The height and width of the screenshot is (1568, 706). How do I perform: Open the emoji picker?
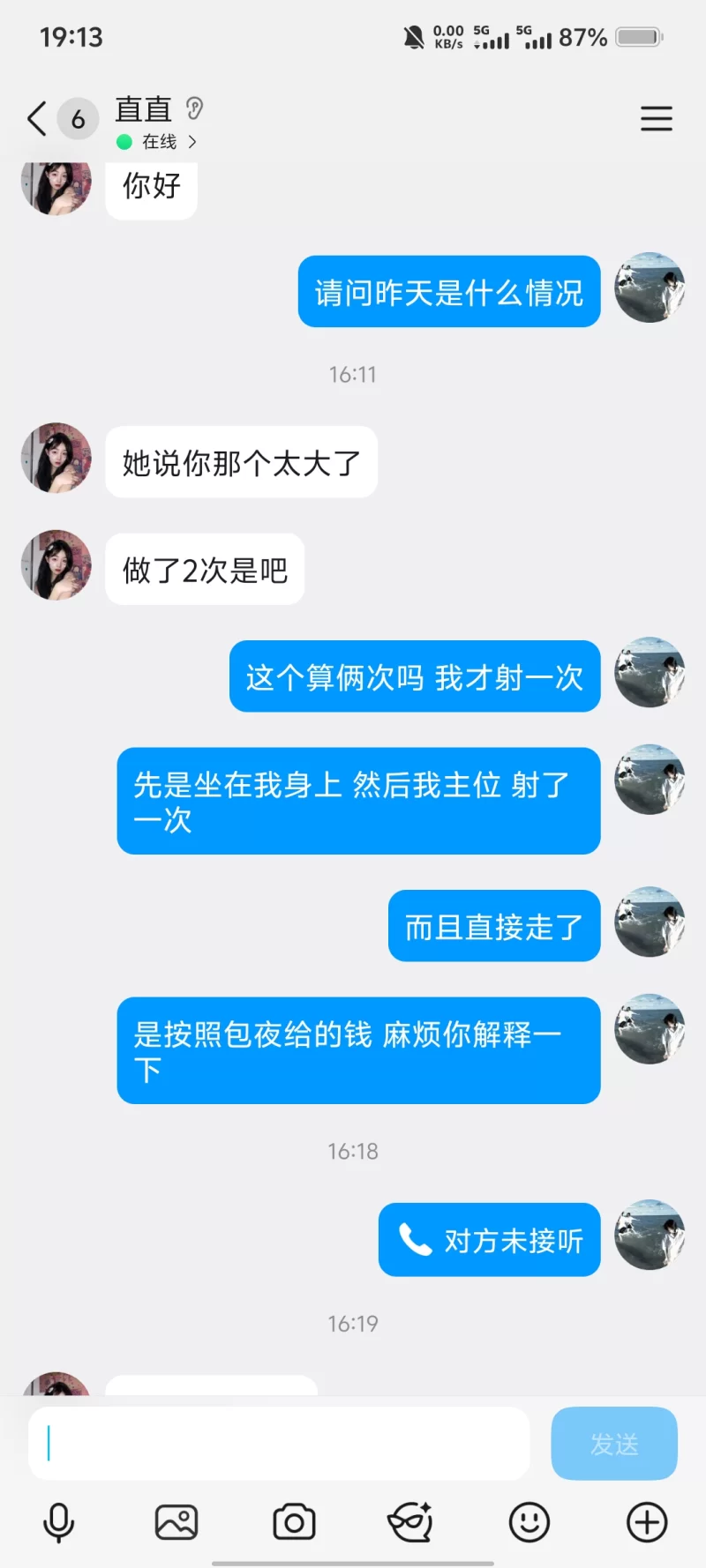529,1523
